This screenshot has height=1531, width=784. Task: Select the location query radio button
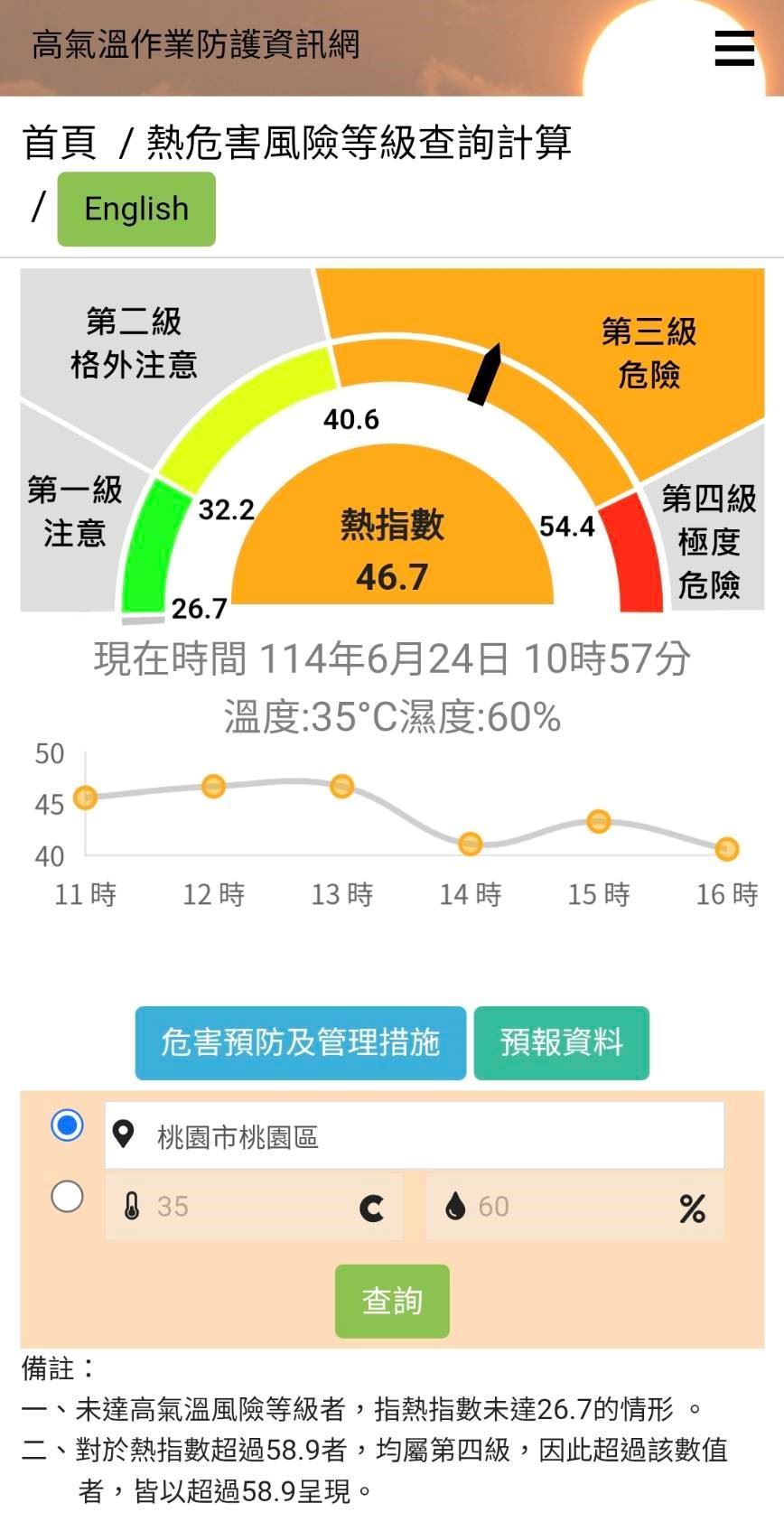67,1125
